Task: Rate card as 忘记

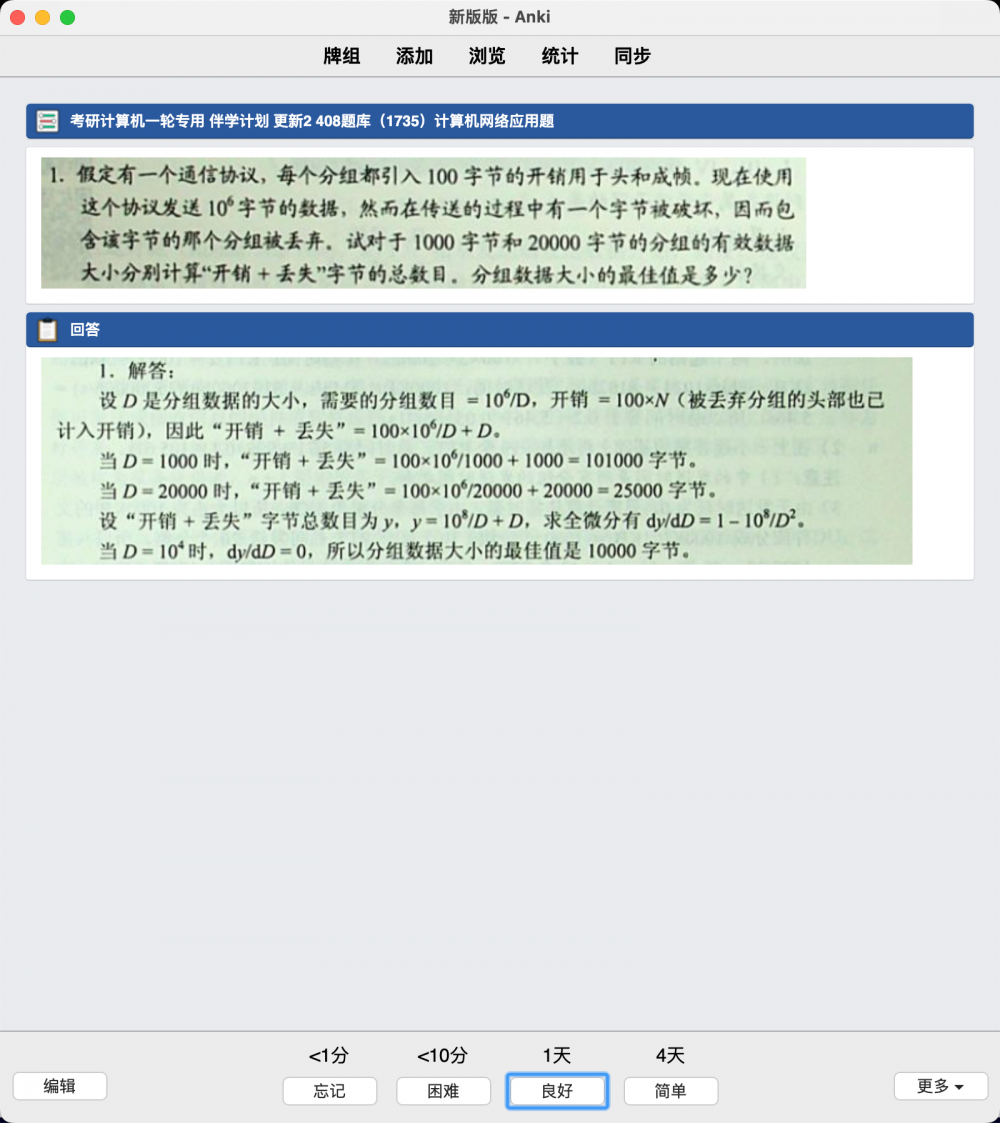Action: point(329,1091)
